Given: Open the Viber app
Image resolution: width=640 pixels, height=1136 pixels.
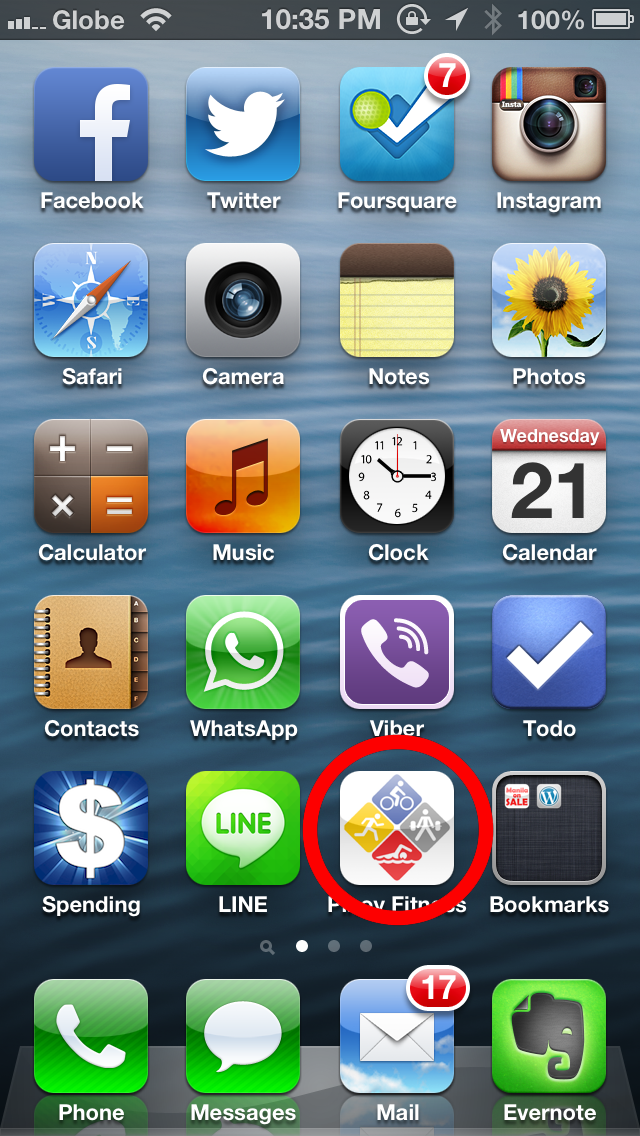Looking at the screenshot, I should pyautogui.click(x=397, y=652).
